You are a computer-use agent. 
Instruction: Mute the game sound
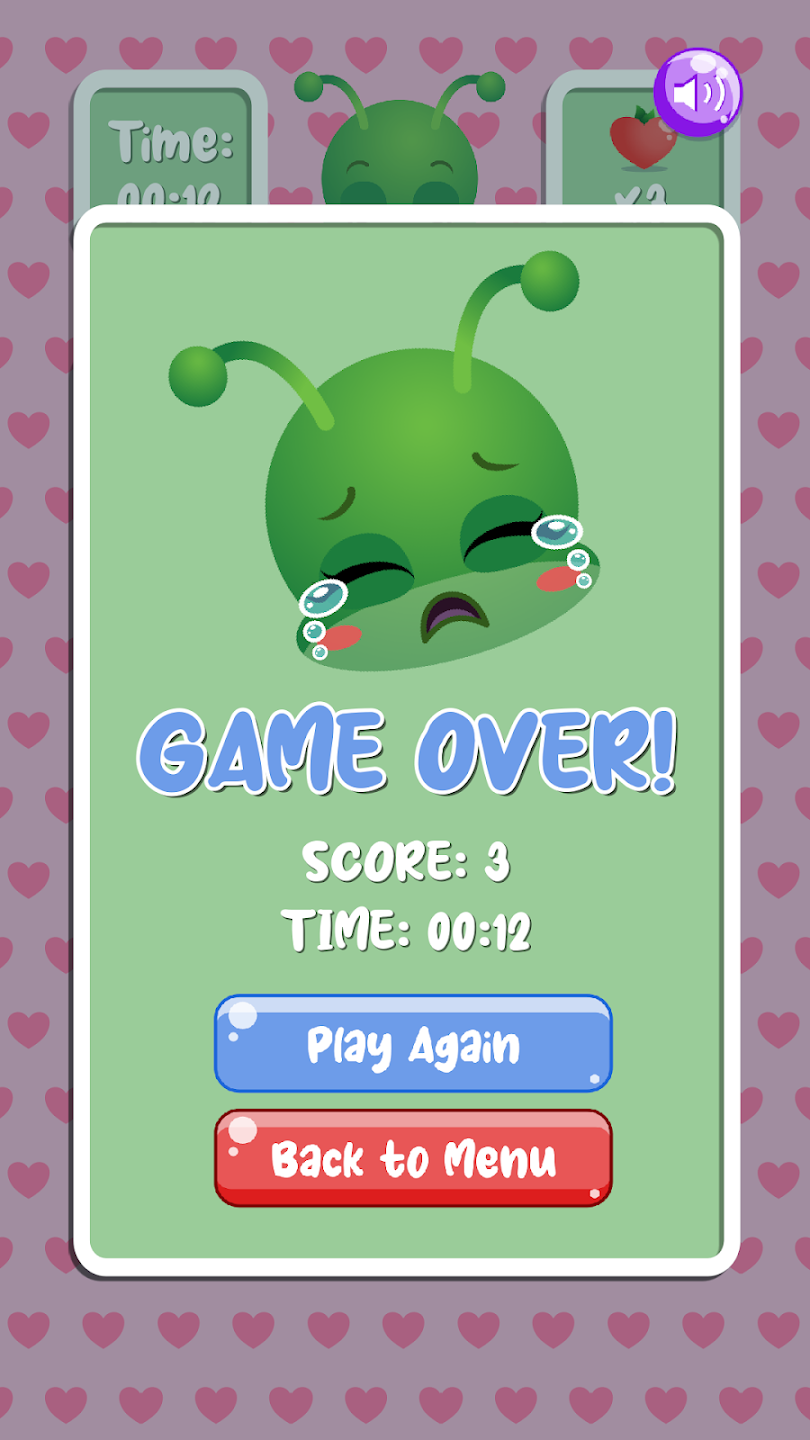698,95
